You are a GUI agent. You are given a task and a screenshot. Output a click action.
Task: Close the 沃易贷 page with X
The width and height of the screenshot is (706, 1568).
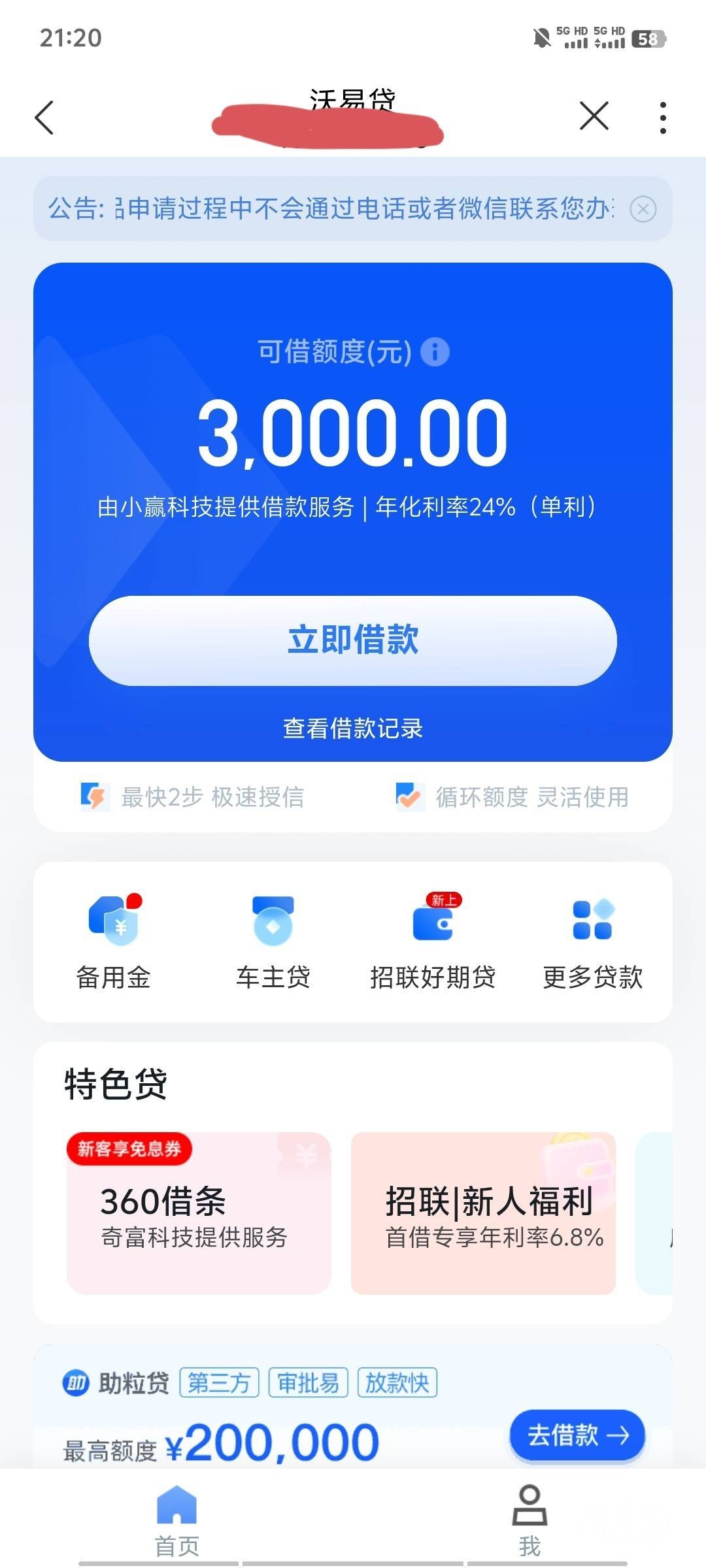(x=594, y=116)
